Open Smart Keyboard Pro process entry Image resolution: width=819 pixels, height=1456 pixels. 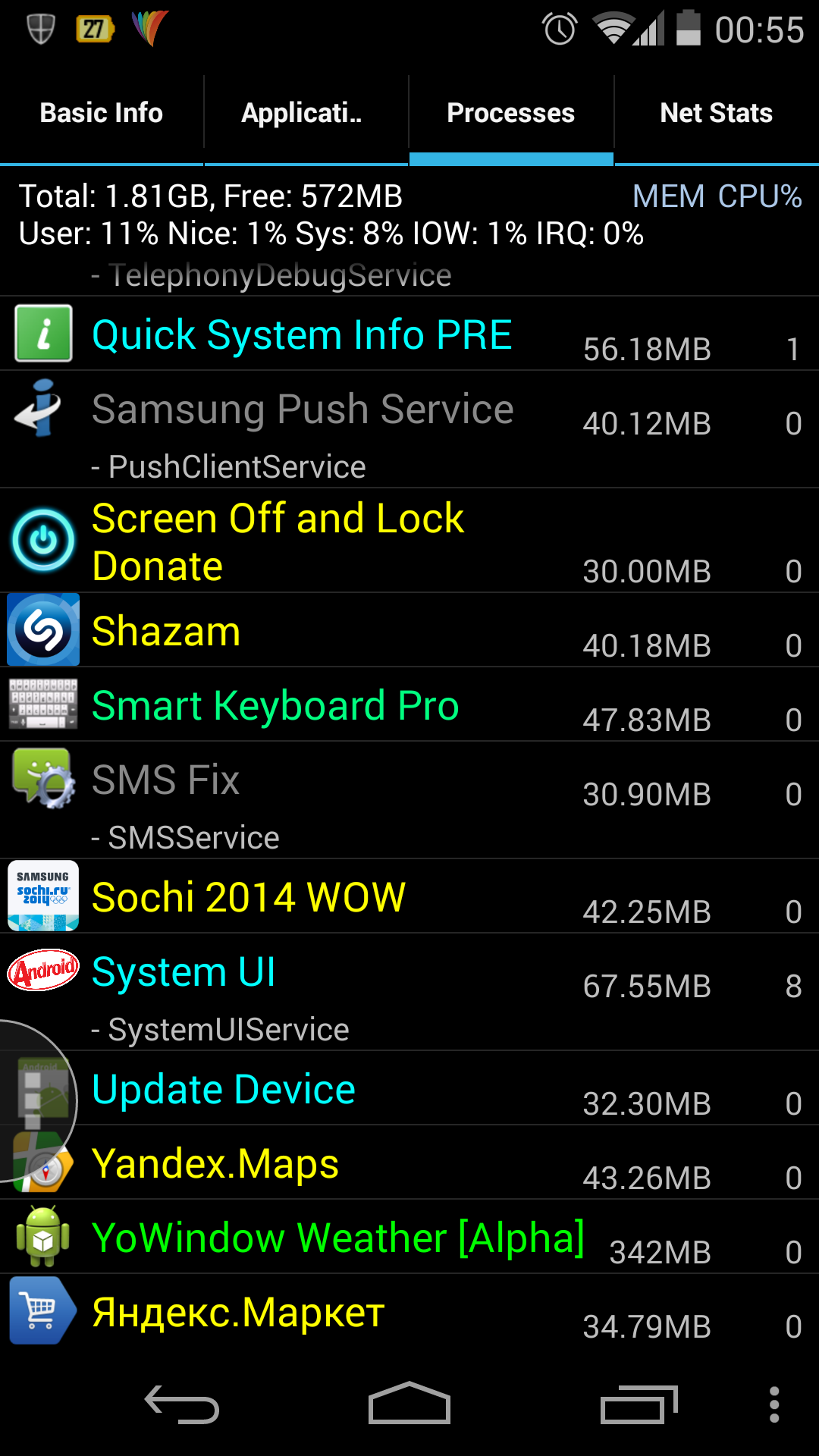point(409,704)
